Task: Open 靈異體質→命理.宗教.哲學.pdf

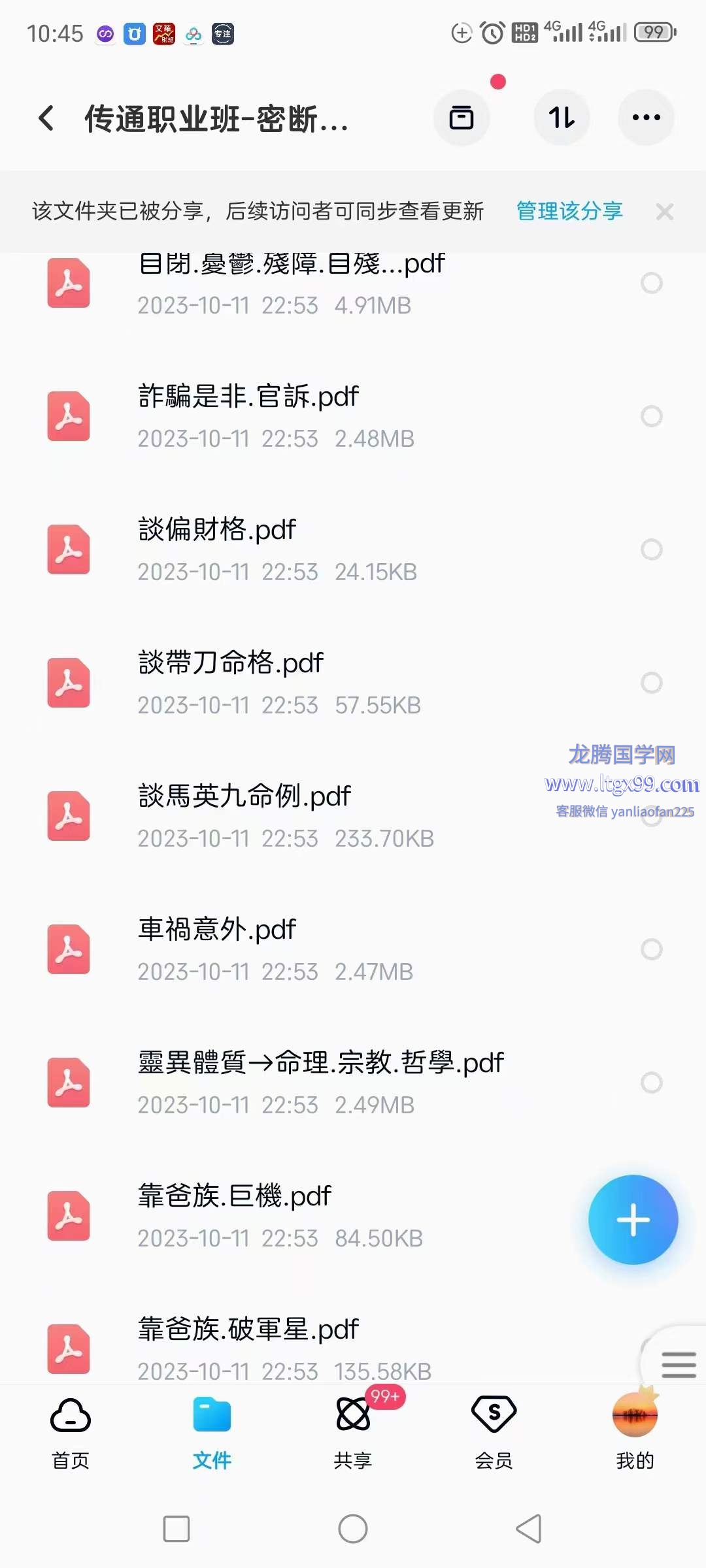Action: coord(353,1083)
